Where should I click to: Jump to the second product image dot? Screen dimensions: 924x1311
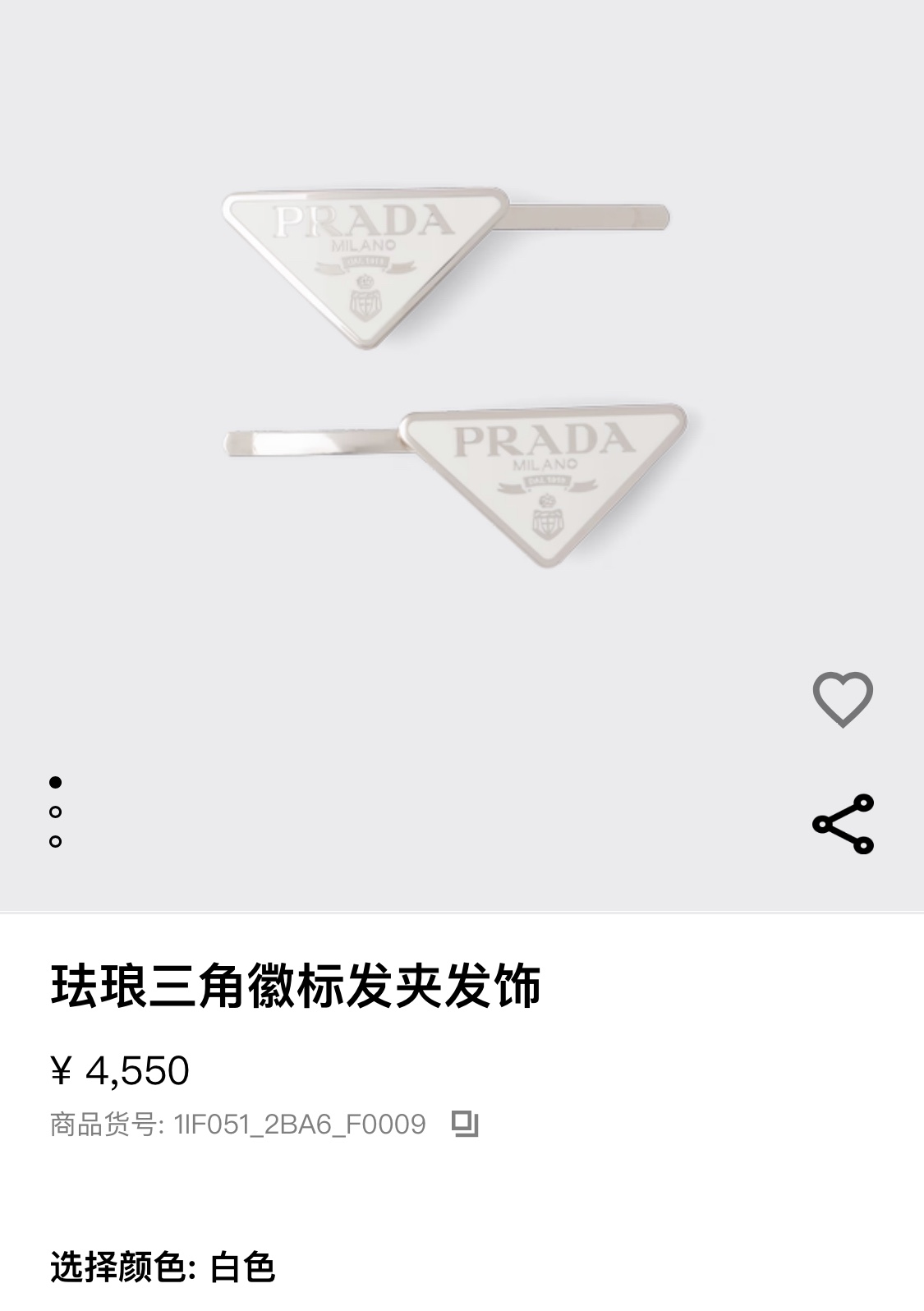56,812
